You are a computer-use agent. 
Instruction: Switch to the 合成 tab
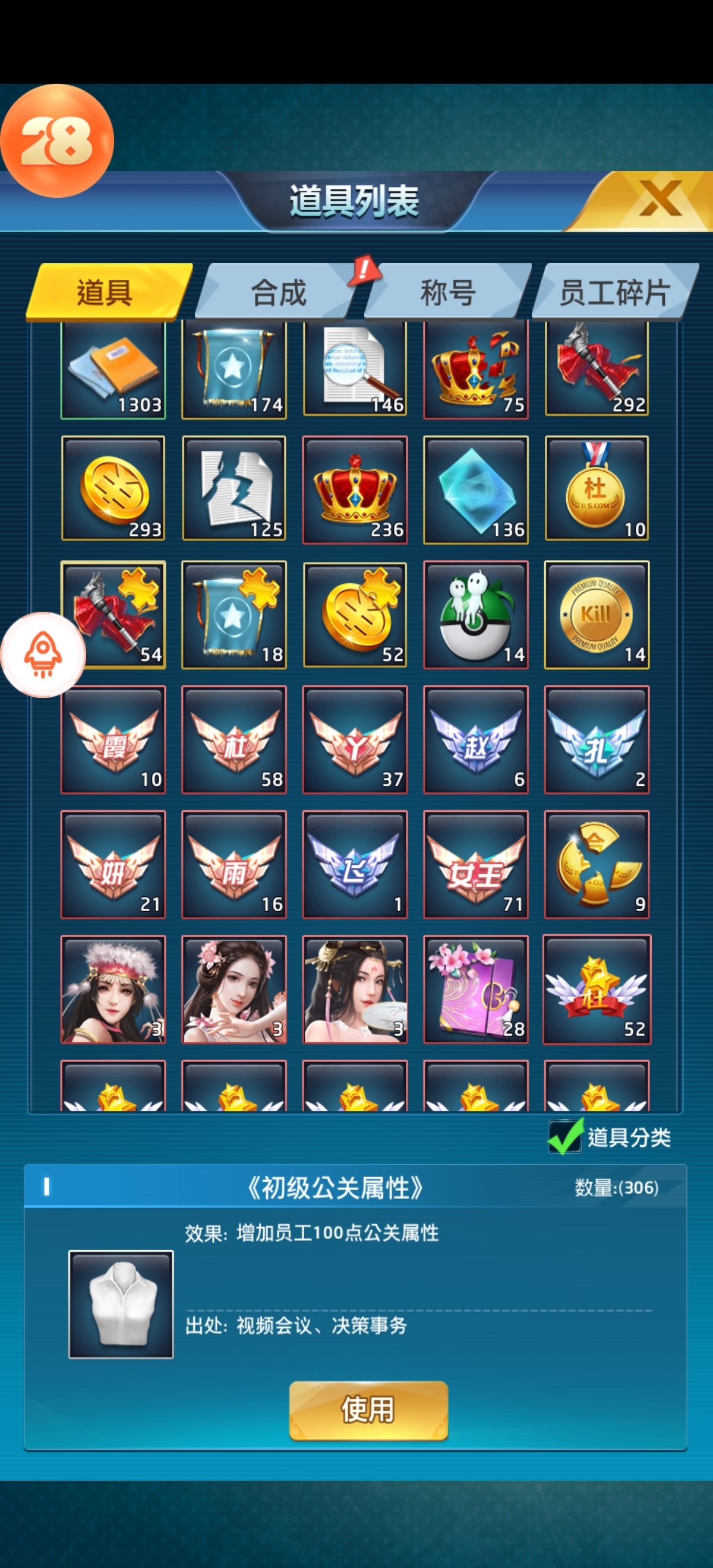click(277, 292)
